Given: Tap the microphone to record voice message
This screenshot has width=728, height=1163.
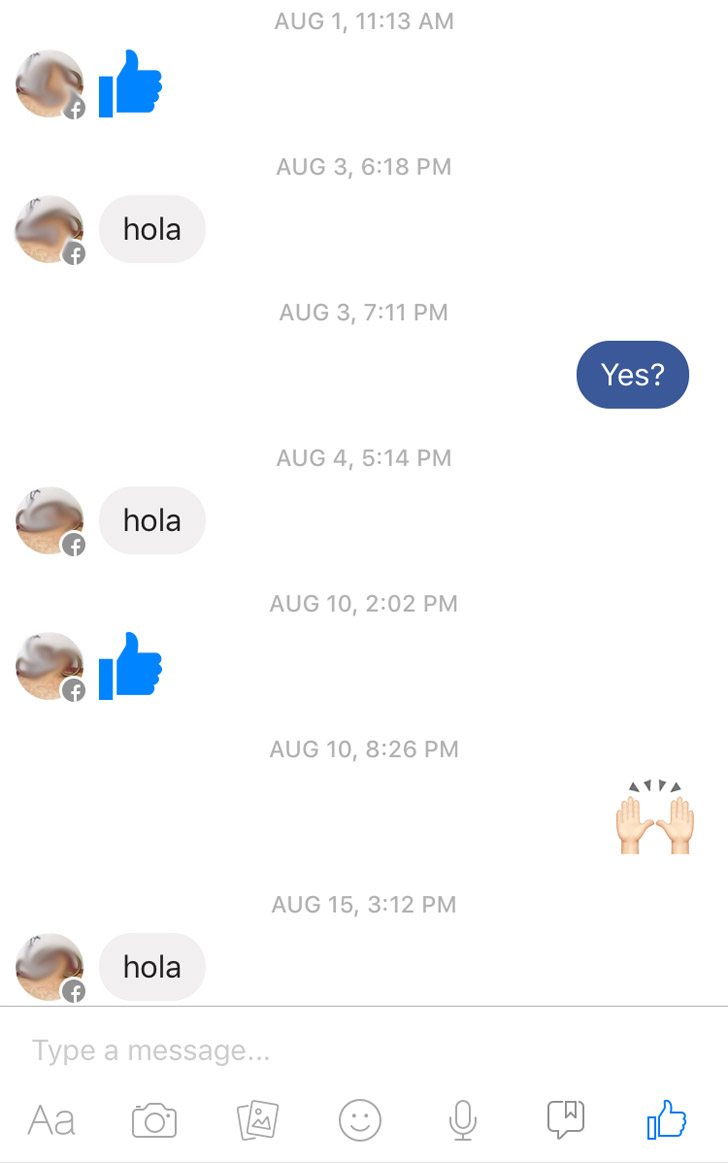Looking at the screenshot, I should [462, 1120].
